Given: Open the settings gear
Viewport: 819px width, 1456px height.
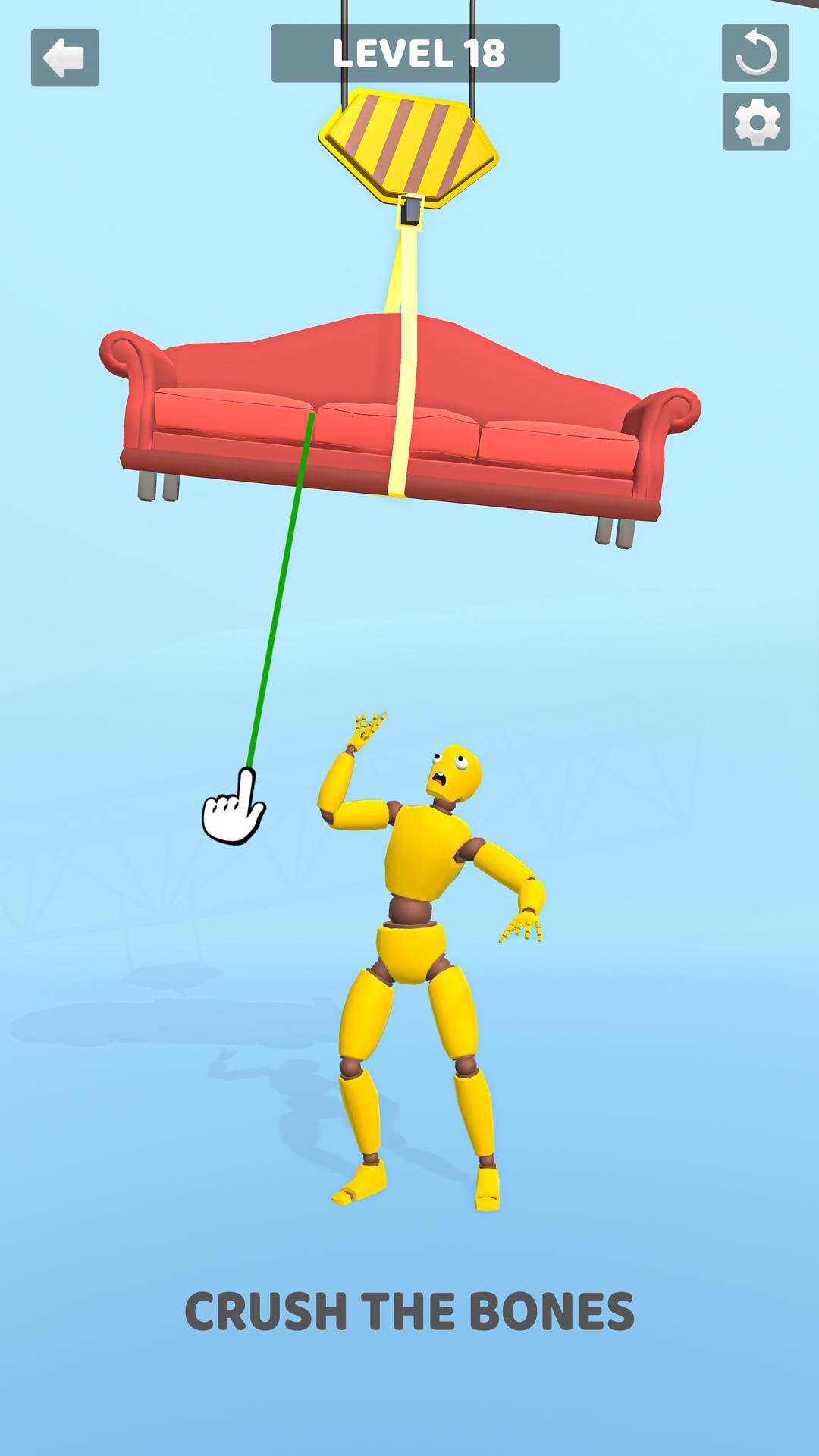Looking at the screenshot, I should point(756,121).
